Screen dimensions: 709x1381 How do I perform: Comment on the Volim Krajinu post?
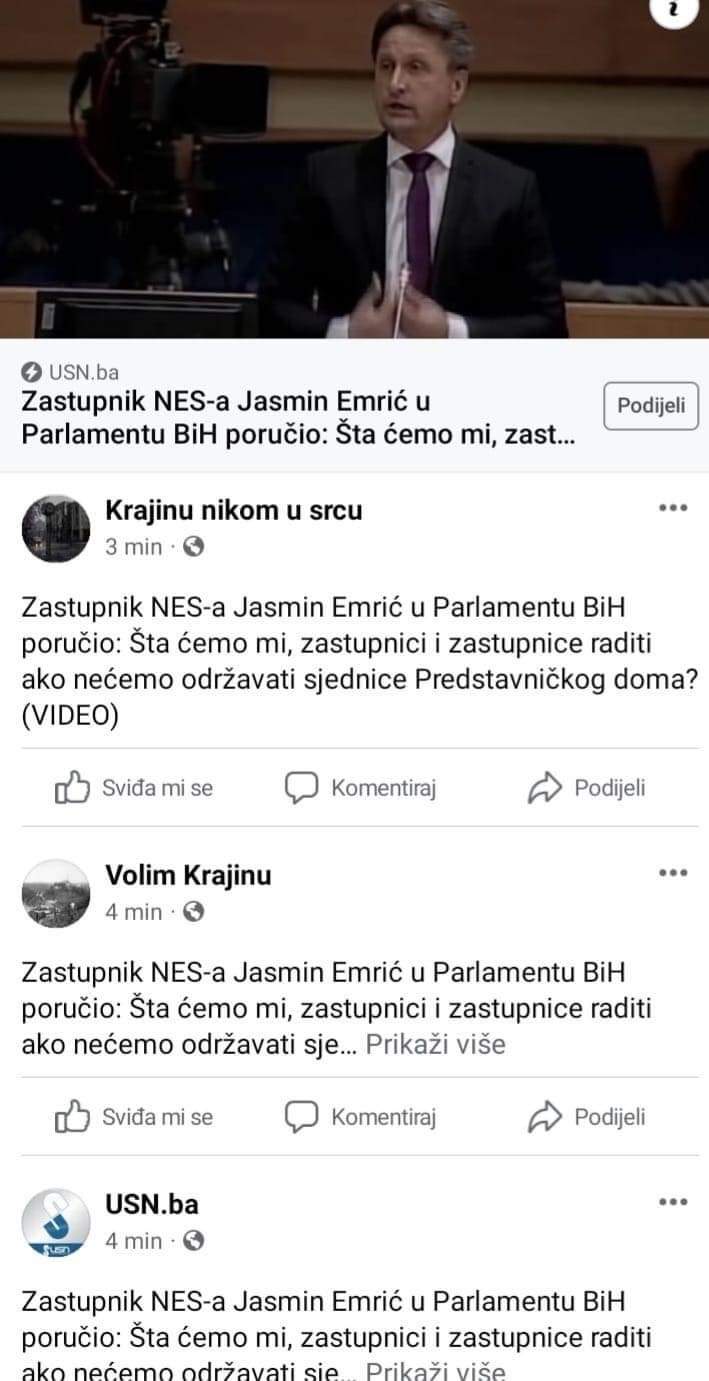tap(361, 1117)
